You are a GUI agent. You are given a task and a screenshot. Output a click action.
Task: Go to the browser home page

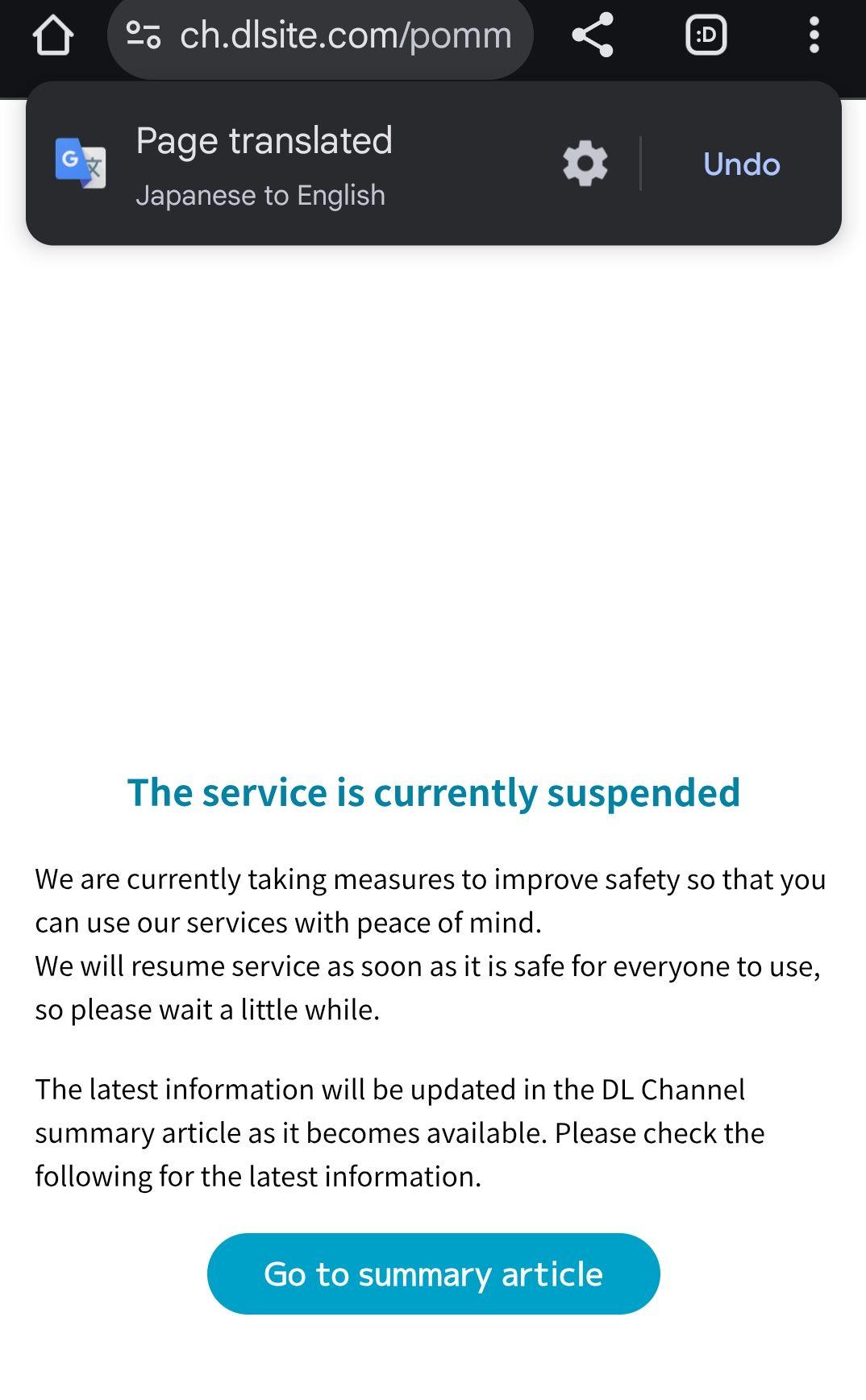pos(53,35)
